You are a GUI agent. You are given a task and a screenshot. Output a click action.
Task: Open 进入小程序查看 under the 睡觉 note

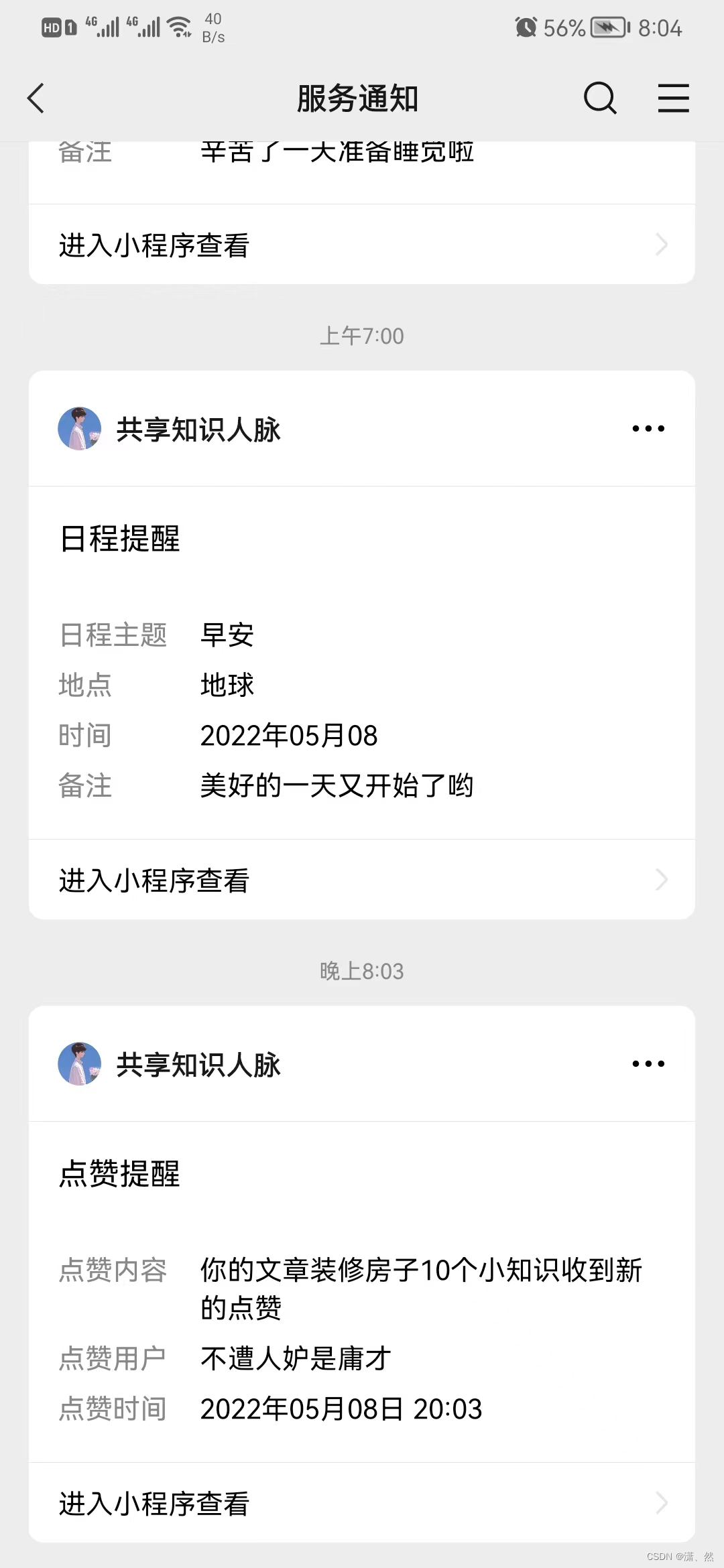(362, 245)
